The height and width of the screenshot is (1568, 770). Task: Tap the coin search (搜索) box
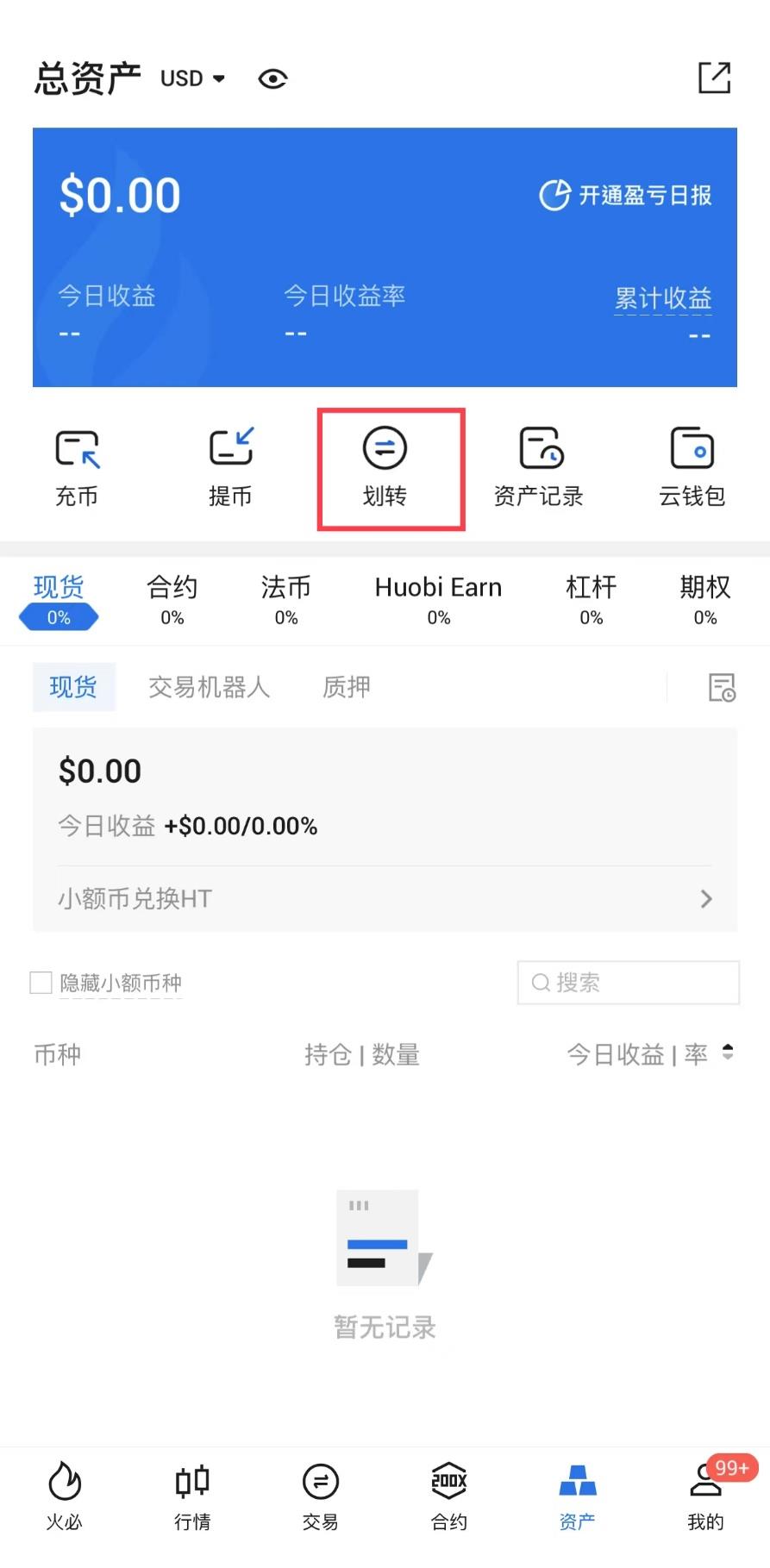[x=628, y=983]
